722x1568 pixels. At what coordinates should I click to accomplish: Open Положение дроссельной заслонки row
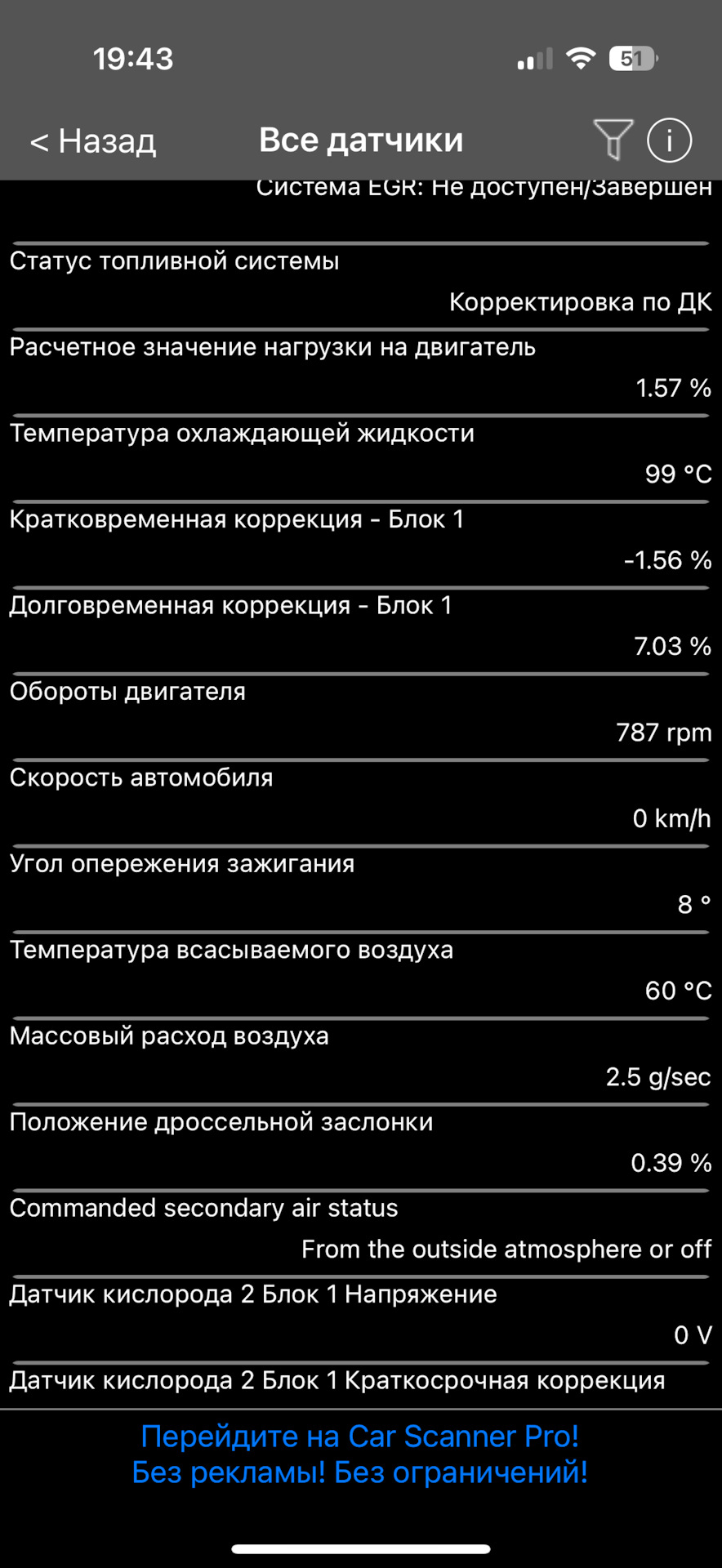point(360,1143)
